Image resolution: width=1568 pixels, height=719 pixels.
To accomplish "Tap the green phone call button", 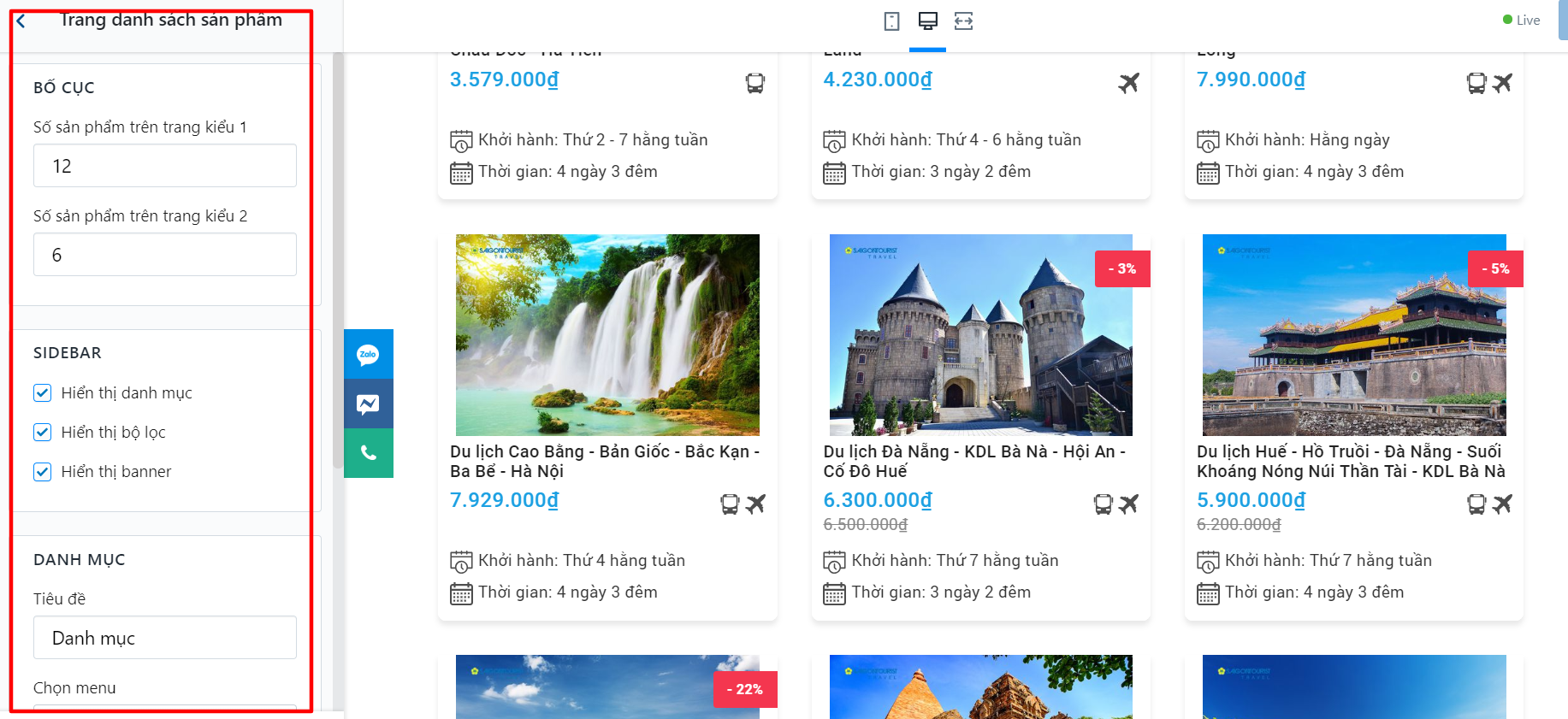I will (368, 453).
